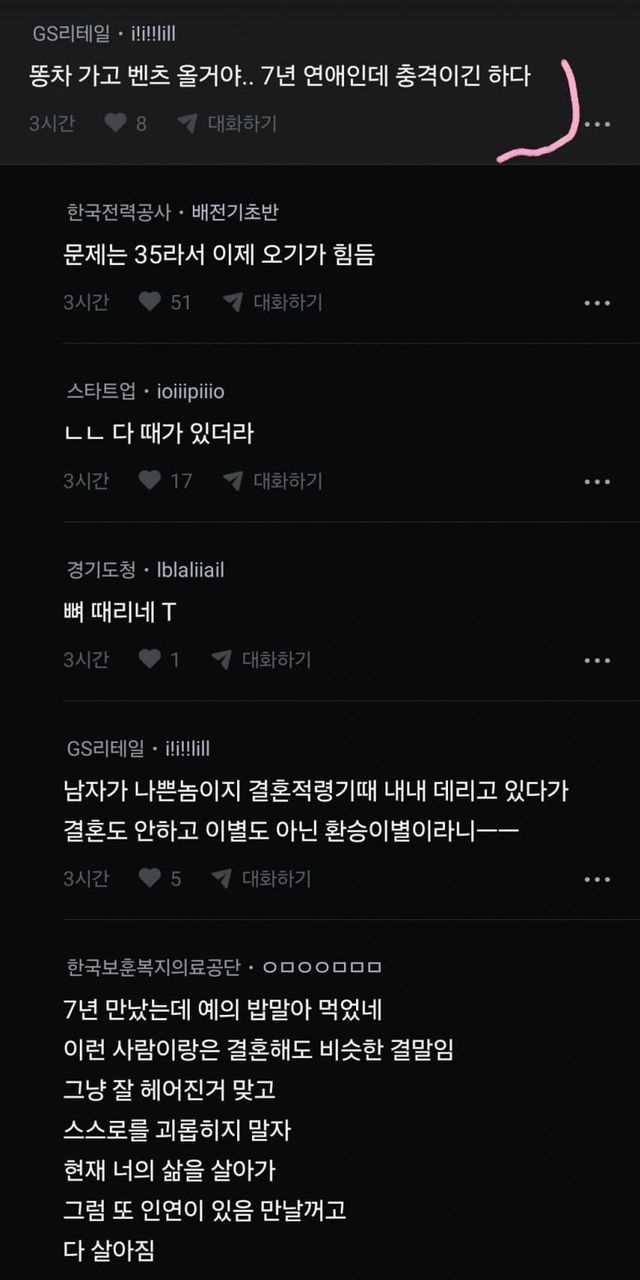The width and height of the screenshot is (640, 1280).
Task: Tap 대화하기 under the 스타트업 comment
Action: coord(272,481)
